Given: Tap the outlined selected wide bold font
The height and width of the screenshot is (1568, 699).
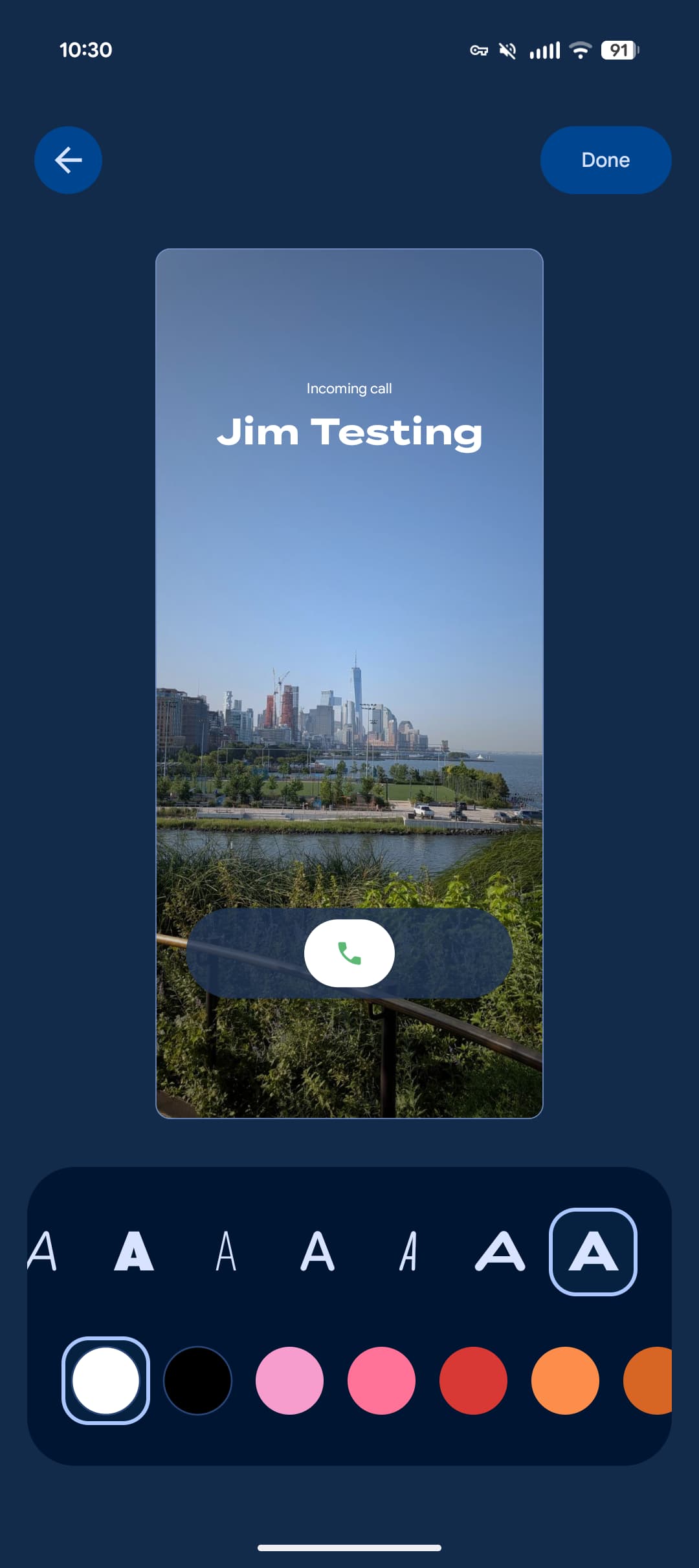Looking at the screenshot, I should coord(593,1251).
